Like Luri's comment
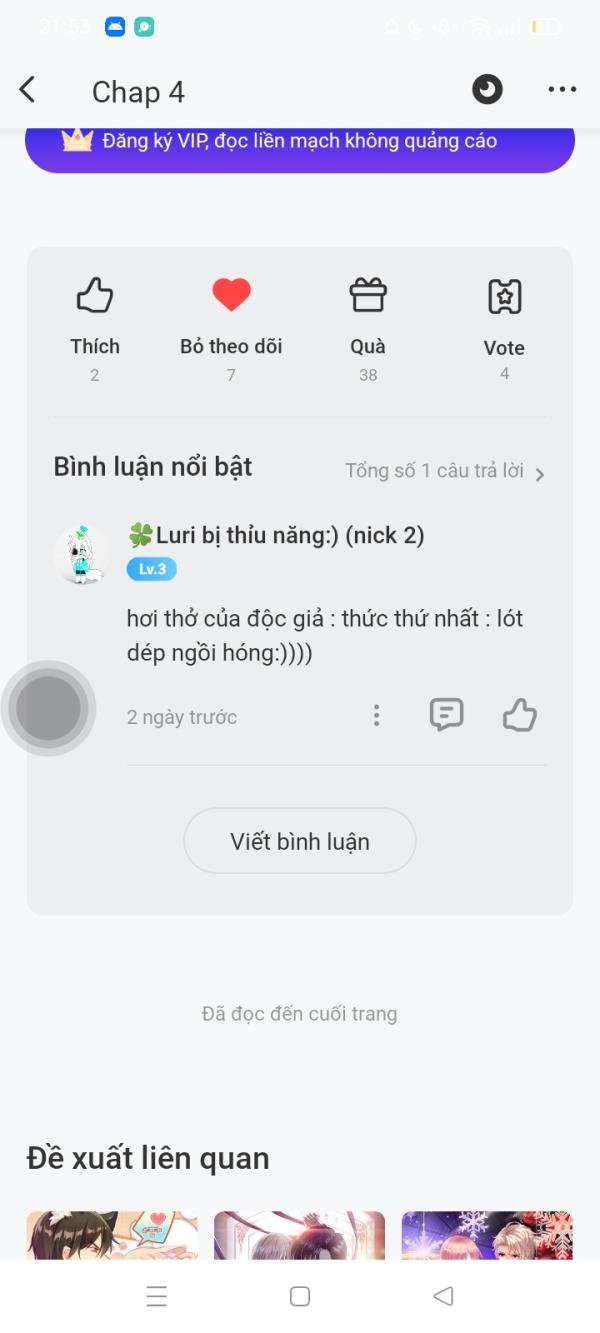 click(520, 715)
